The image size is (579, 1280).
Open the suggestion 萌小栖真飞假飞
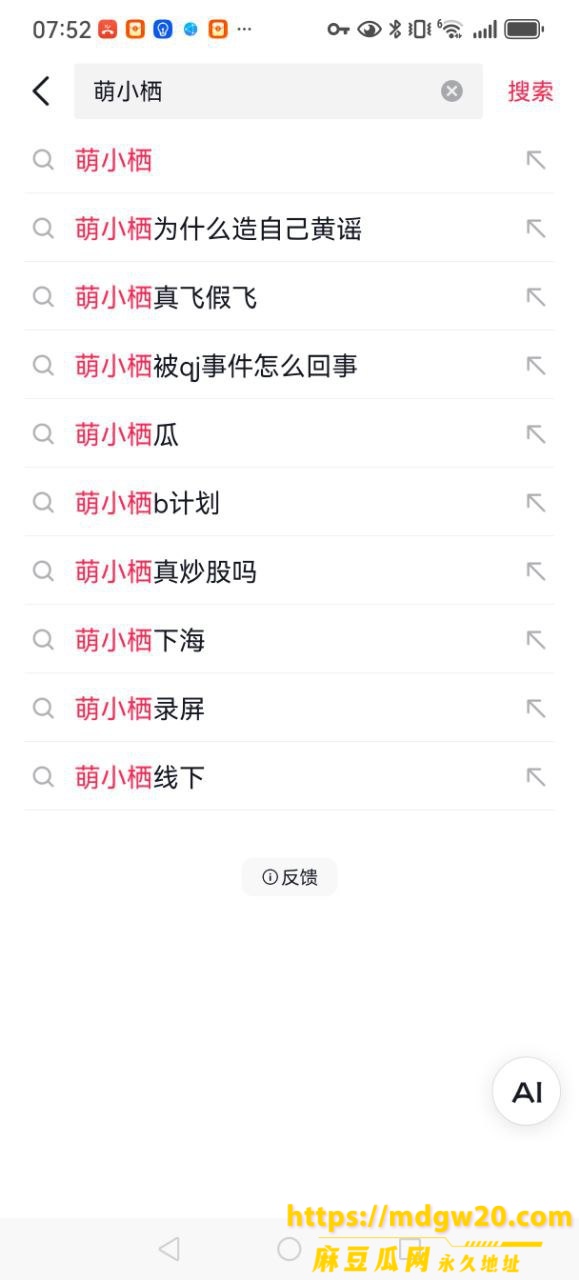point(289,297)
